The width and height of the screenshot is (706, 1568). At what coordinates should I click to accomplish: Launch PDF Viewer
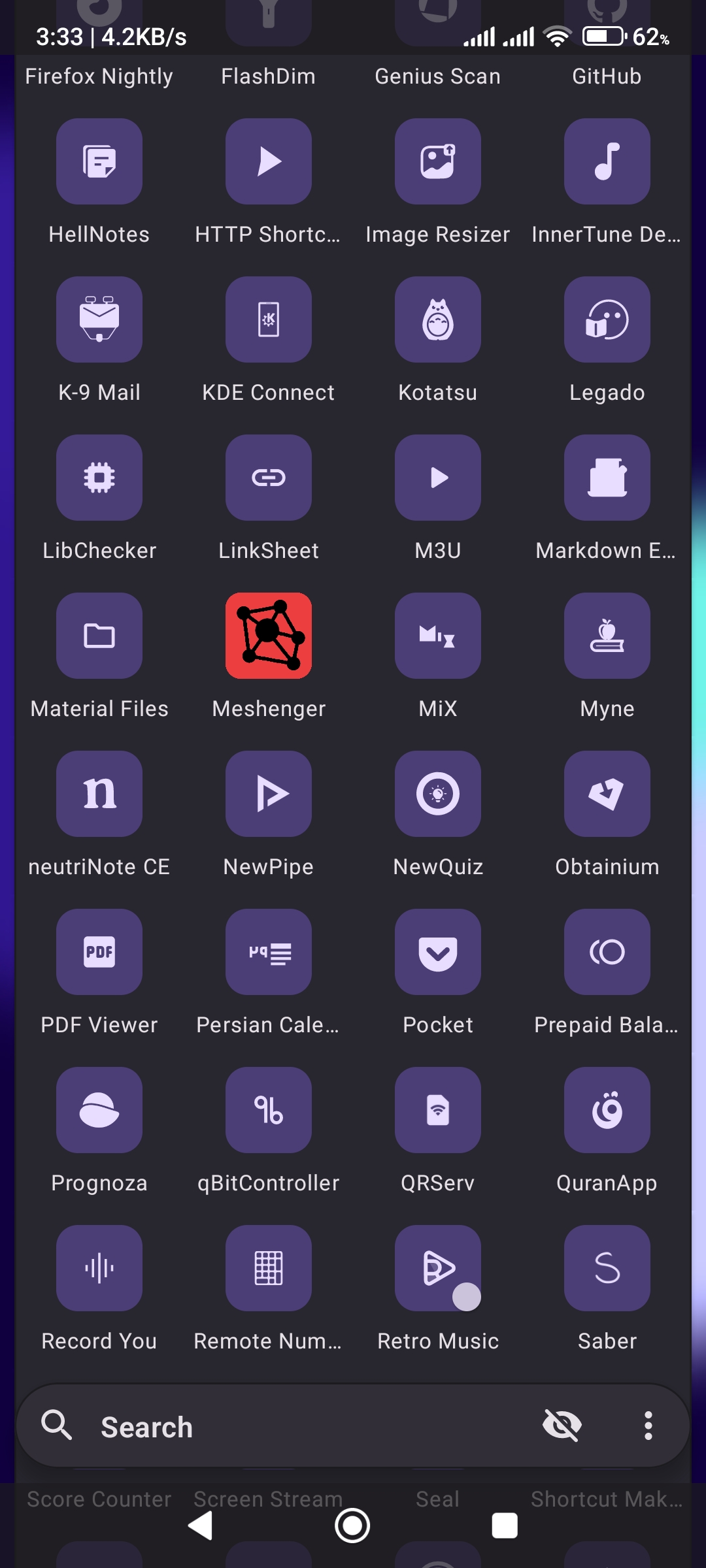[x=99, y=952]
